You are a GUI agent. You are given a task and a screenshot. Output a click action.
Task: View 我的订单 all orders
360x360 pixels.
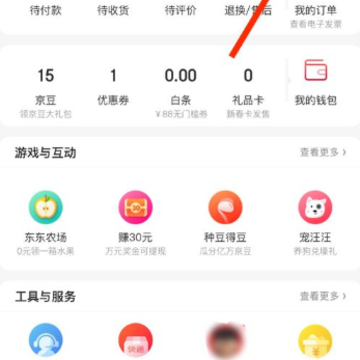coord(315,15)
